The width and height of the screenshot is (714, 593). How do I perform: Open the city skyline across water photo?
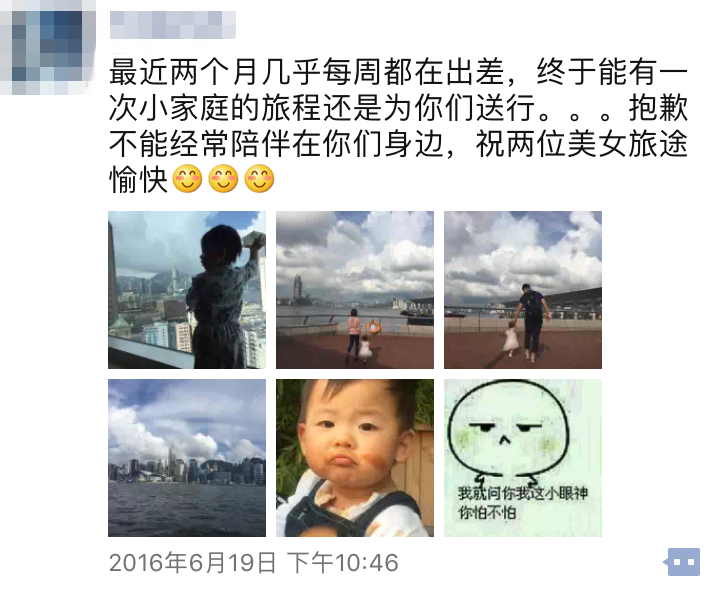[x=187, y=457]
